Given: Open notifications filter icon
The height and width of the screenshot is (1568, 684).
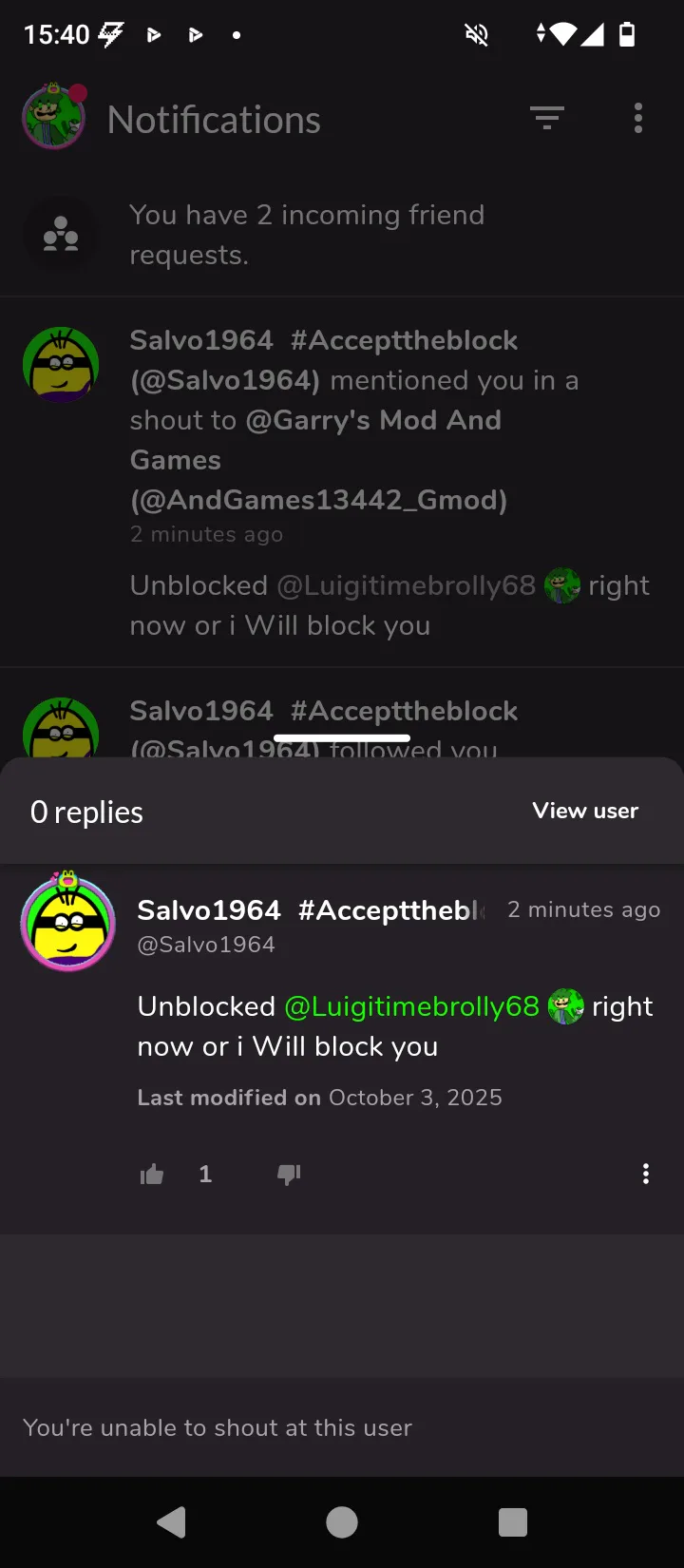Looking at the screenshot, I should coord(547,119).
